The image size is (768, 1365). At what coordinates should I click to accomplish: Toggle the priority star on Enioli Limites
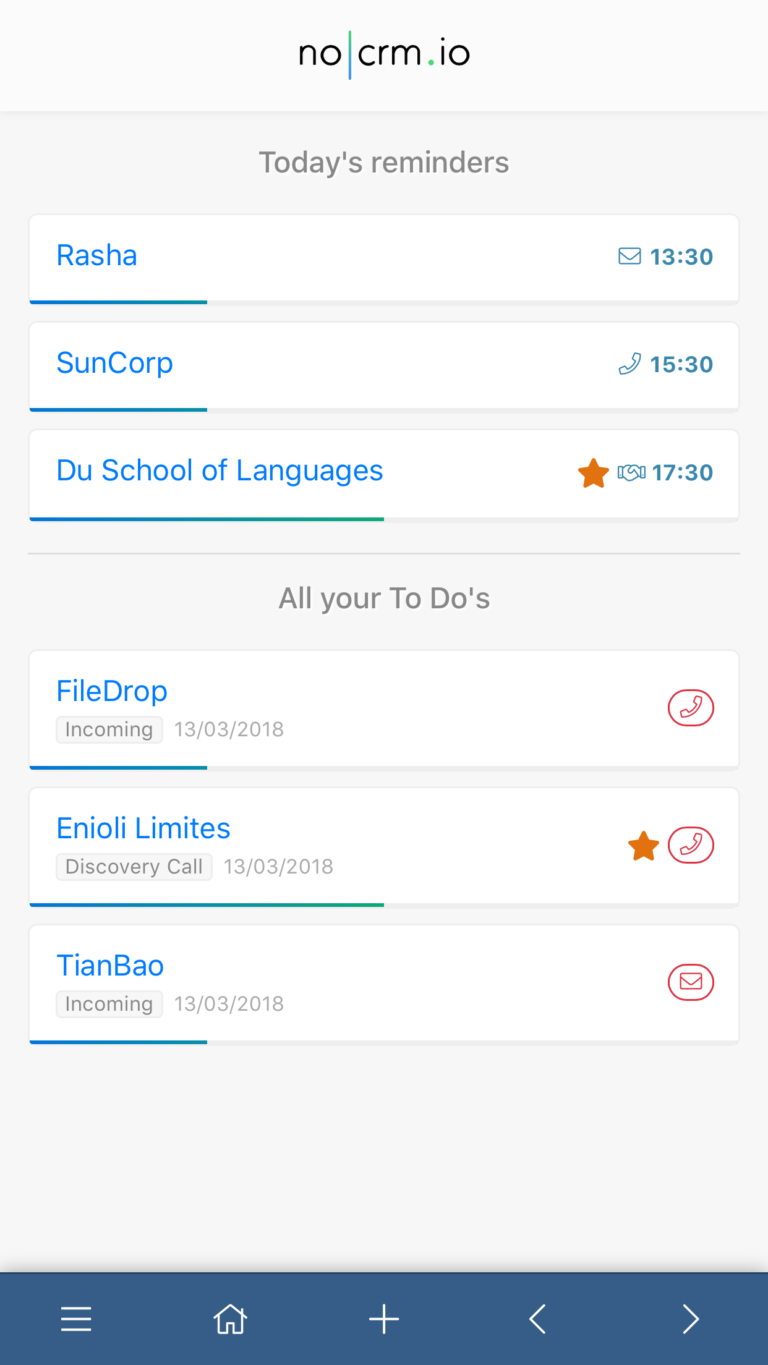tap(643, 845)
